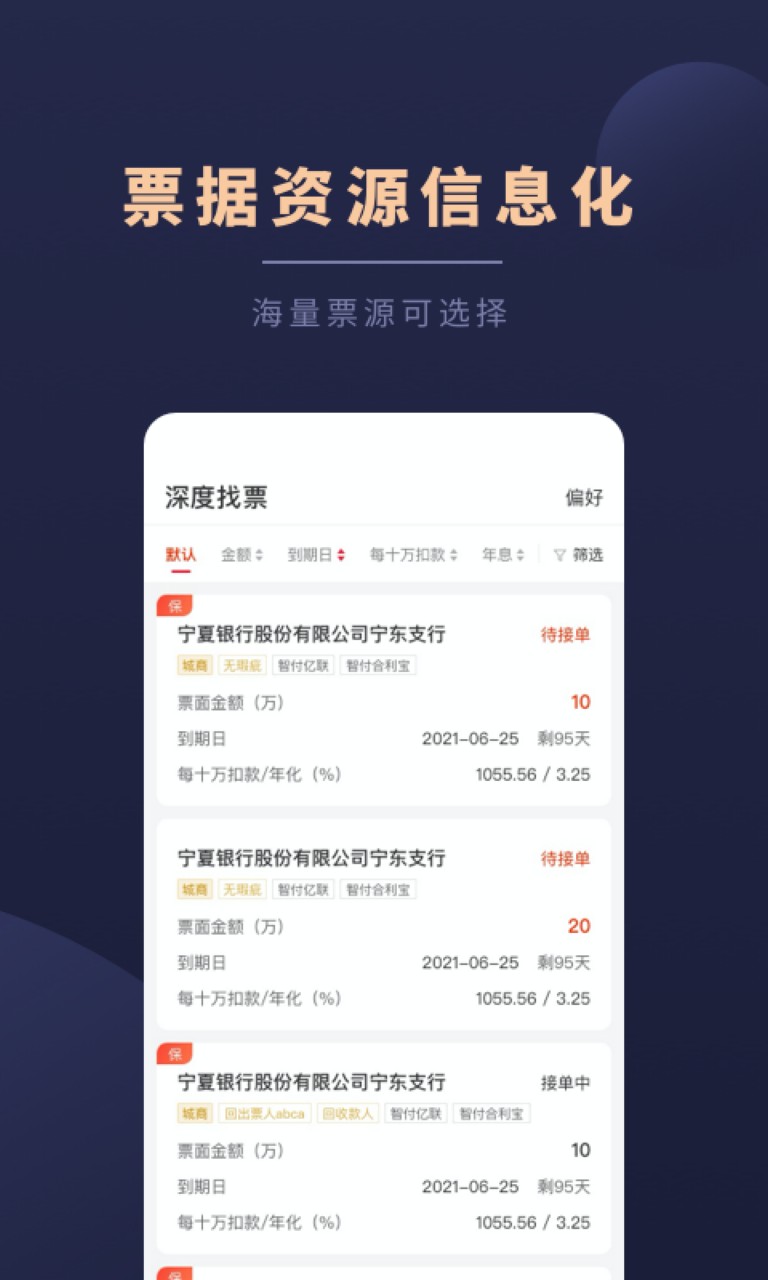Viewport: 768px width, 1280px height.
Task: Select the 城商 tag on the first card
Action: click(x=194, y=664)
